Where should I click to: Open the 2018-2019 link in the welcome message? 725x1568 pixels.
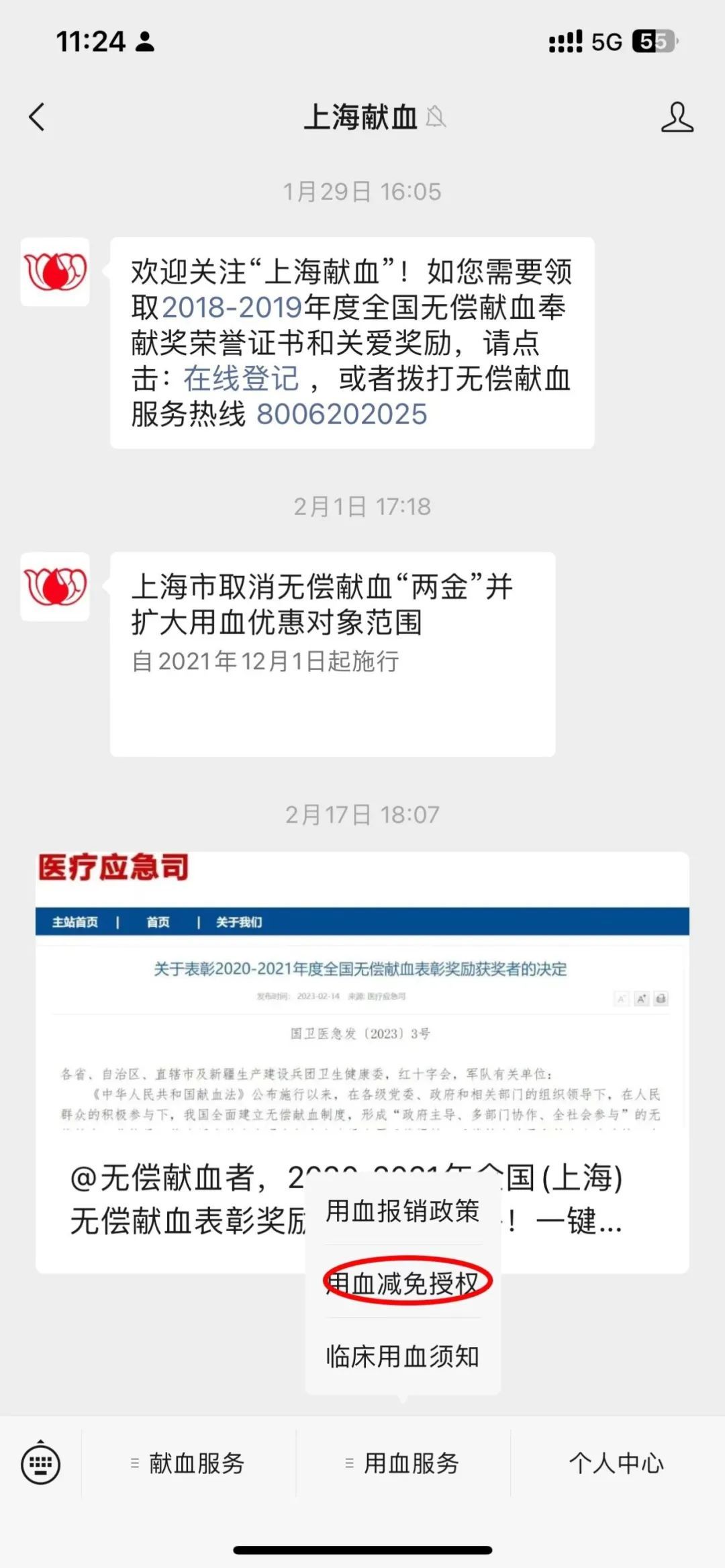[232, 307]
